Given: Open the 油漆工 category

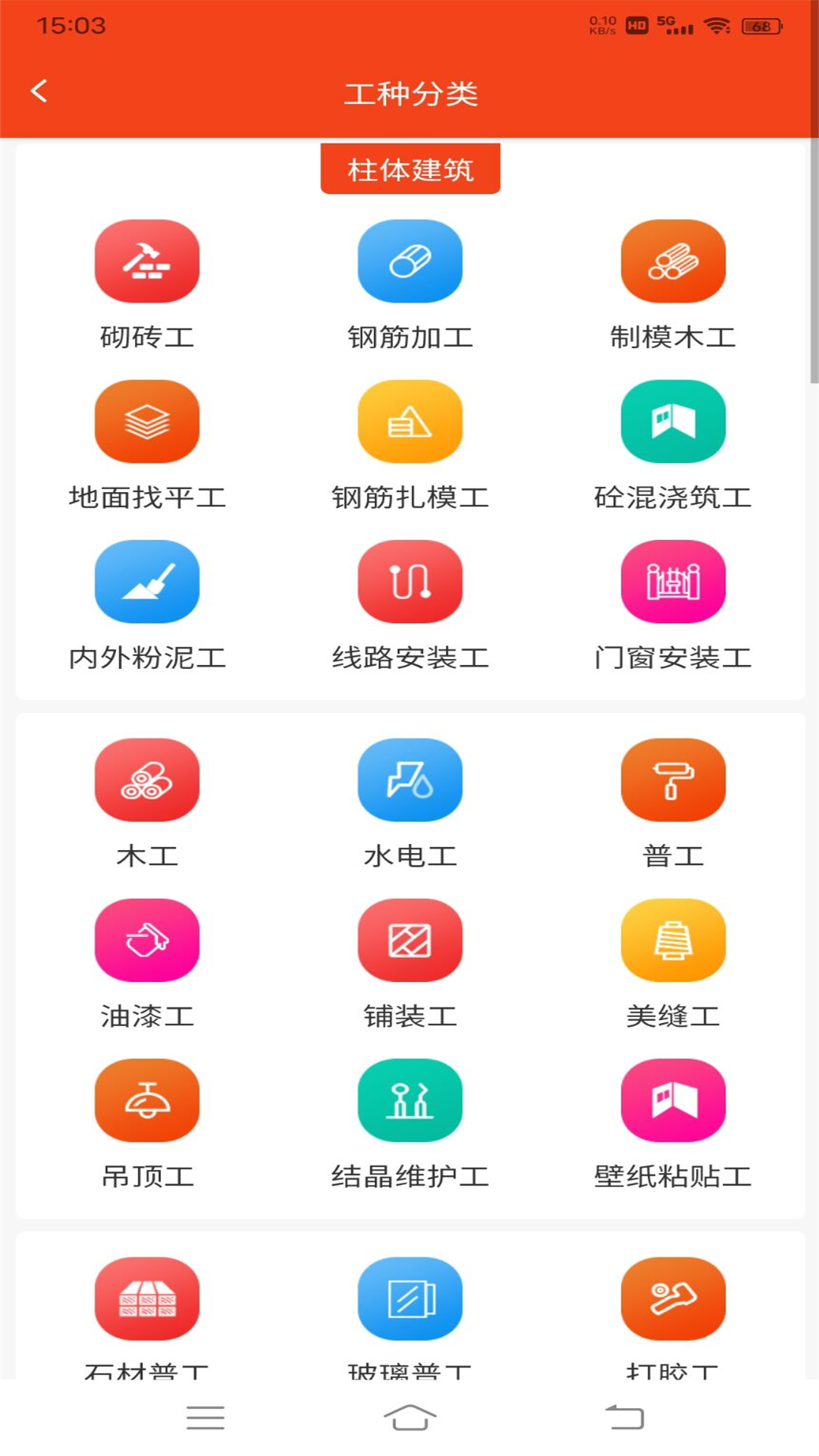Looking at the screenshot, I should click(147, 940).
